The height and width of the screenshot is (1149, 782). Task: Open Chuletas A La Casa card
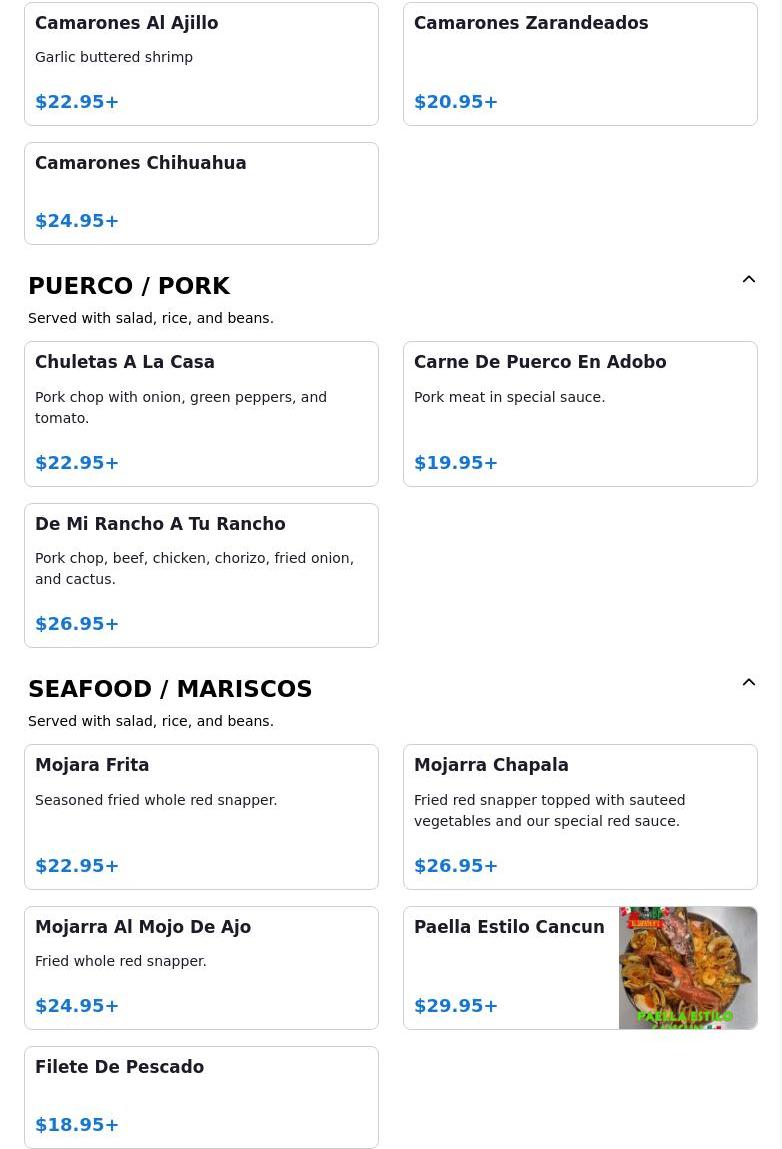coord(201,414)
